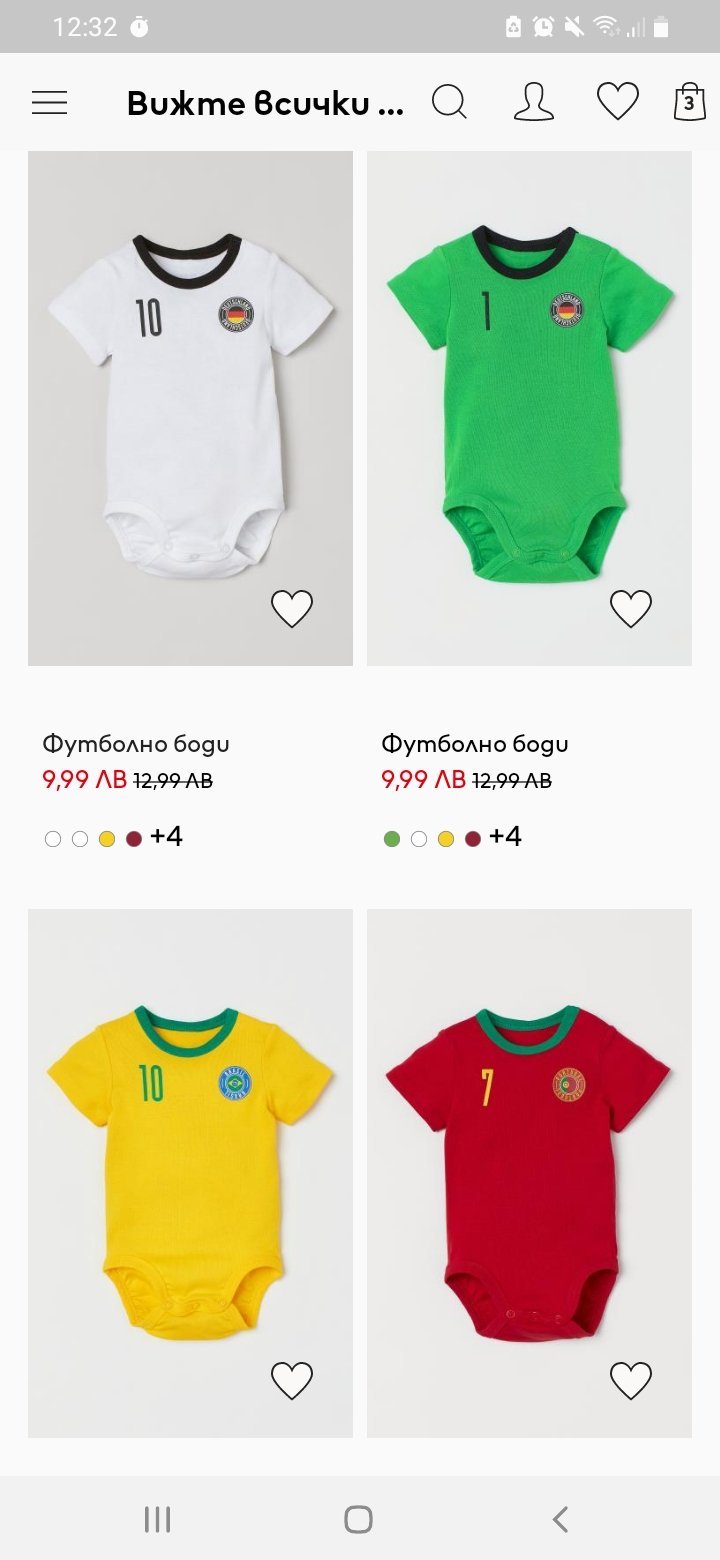Viewport: 720px width, 1560px height.
Task: Add the yellow bodysuit to favorites
Action: point(292,1381)
